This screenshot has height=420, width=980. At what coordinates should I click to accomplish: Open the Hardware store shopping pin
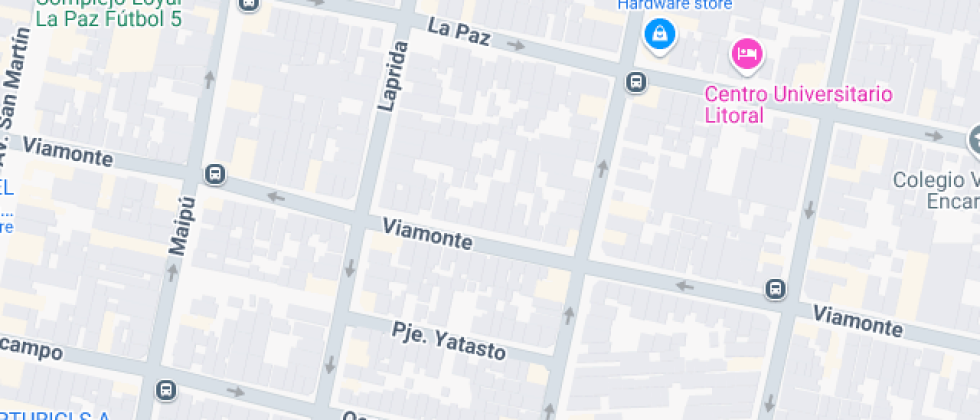tap(659, 35)
